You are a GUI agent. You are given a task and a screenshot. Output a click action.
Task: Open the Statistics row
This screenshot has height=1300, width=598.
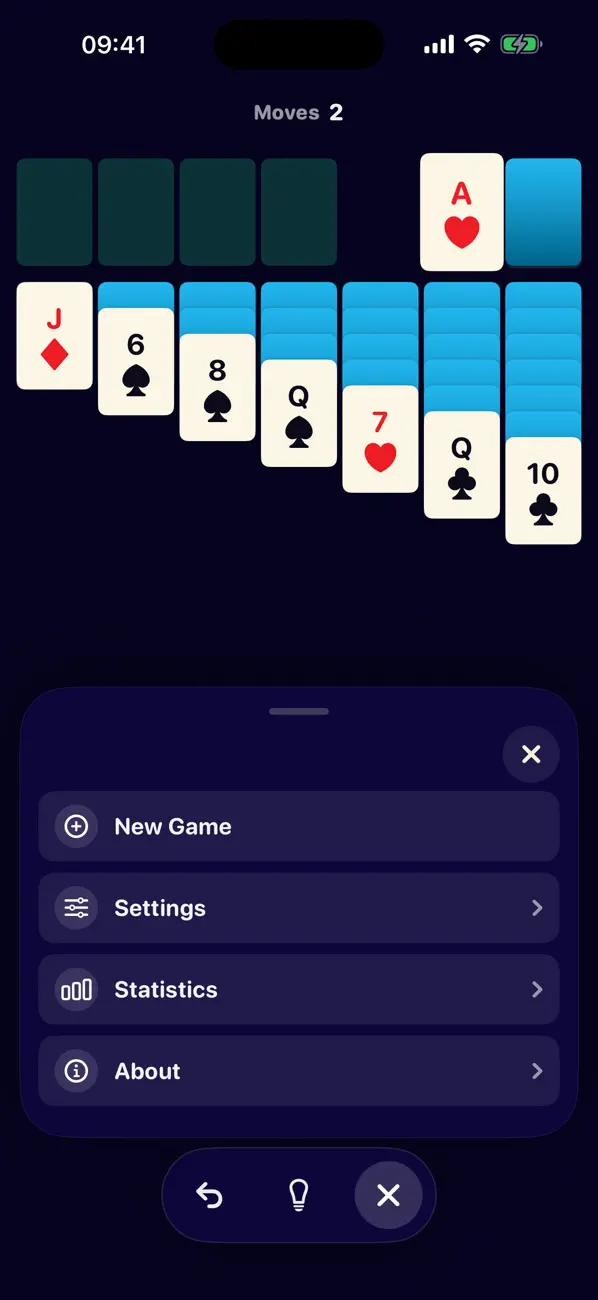299,989
